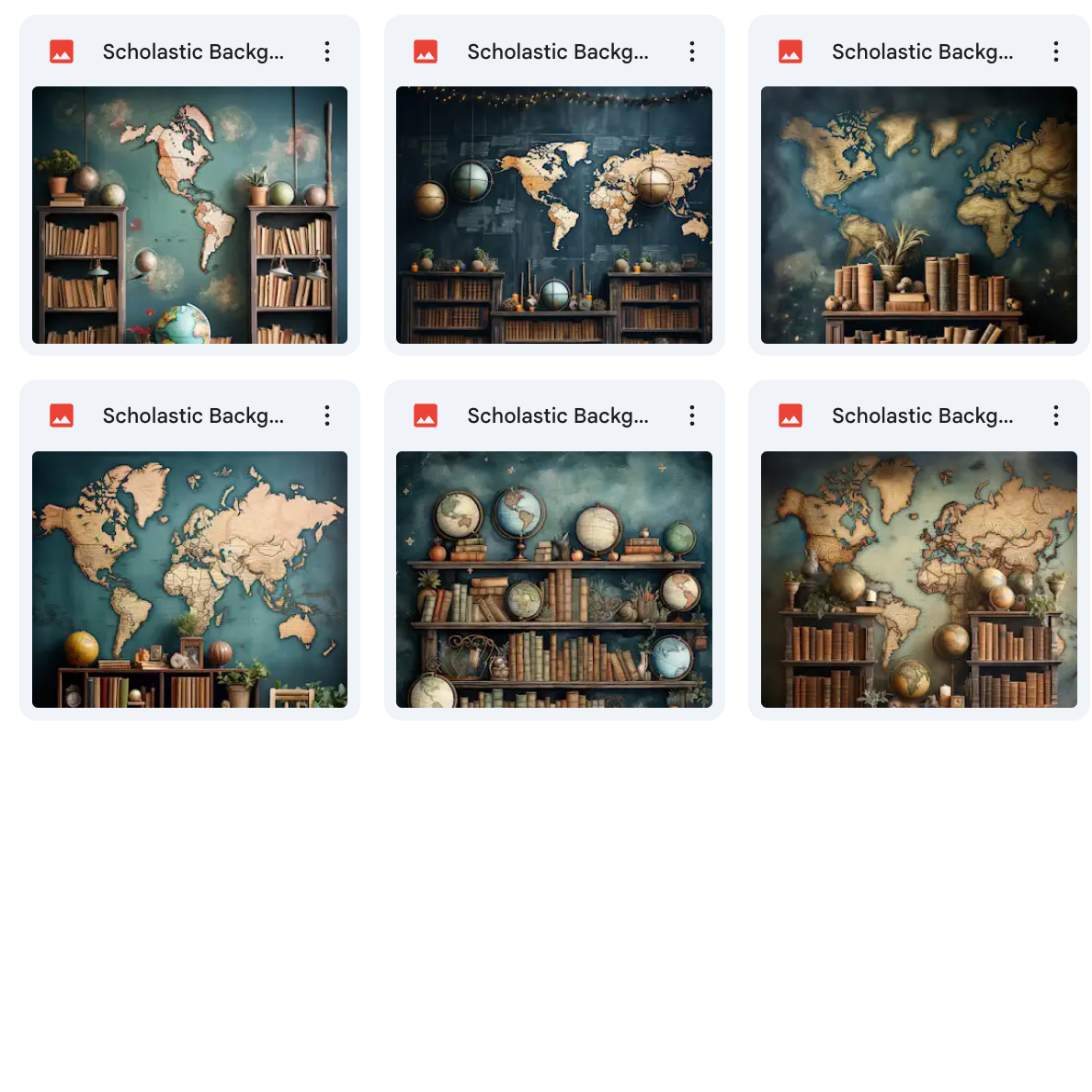1092x1092 pixels.
Task: Open overflow menu for the string lights map file
Action: [x=692, y=51]
